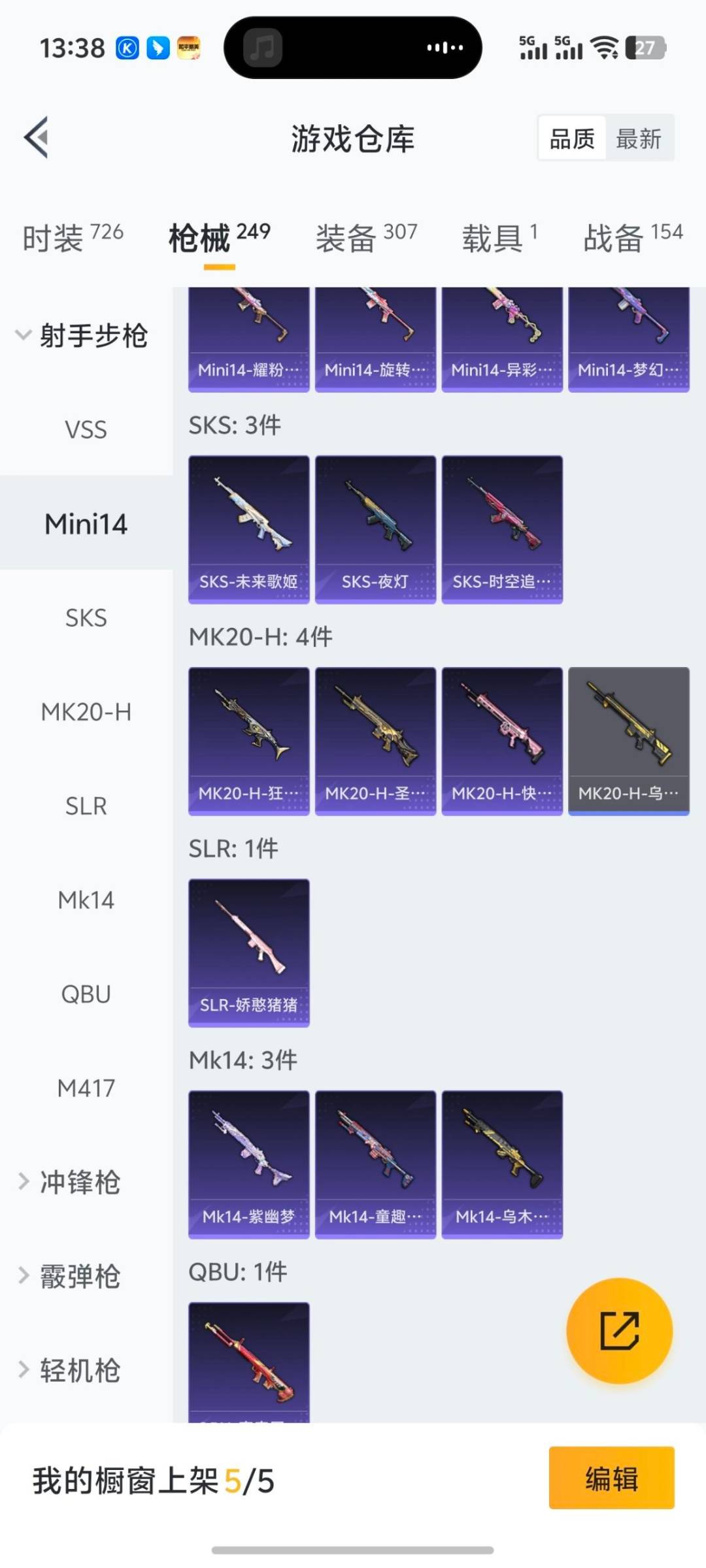Open the 装备 tab
This screenshot has height=1568, width=706.
[x=366, y=237]
